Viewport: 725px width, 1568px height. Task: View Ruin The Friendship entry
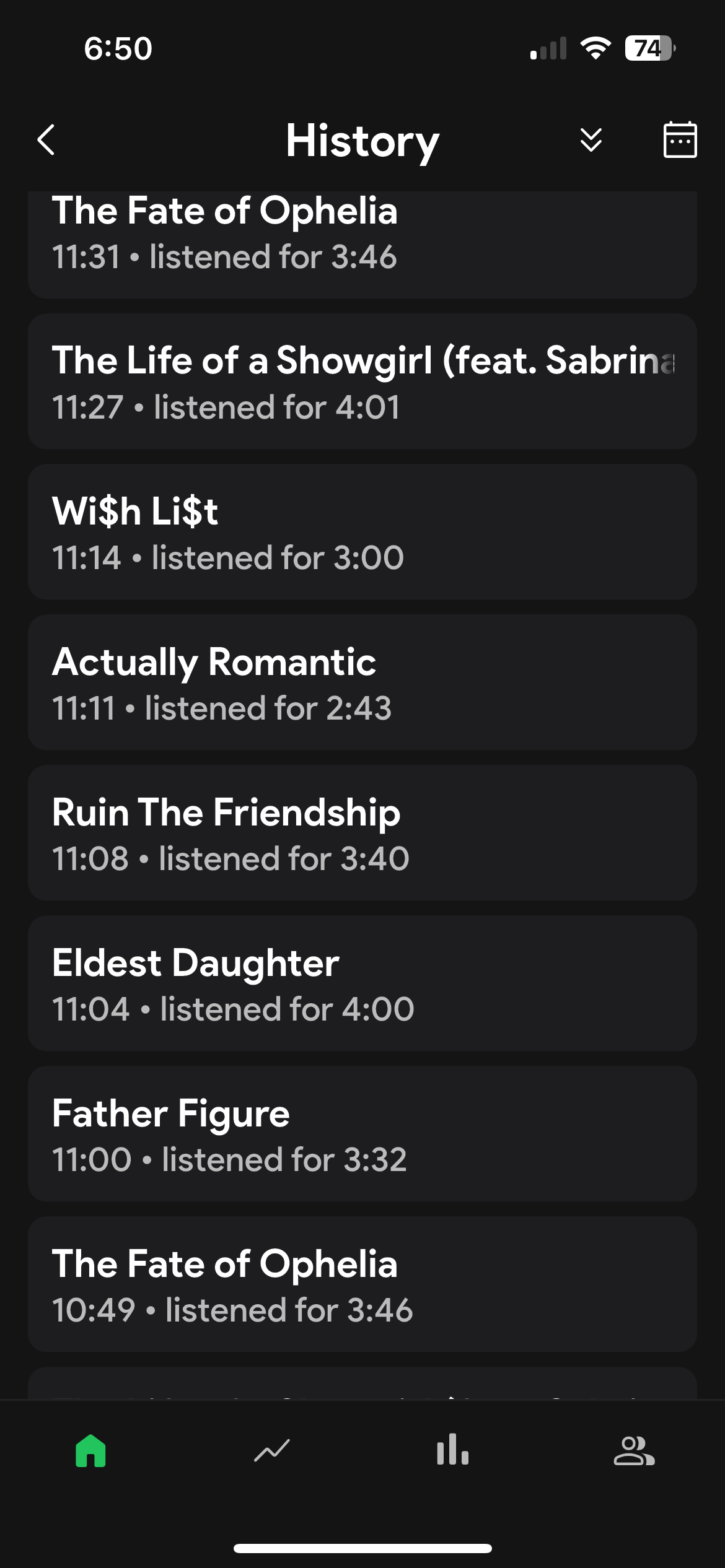pos(362,833)
